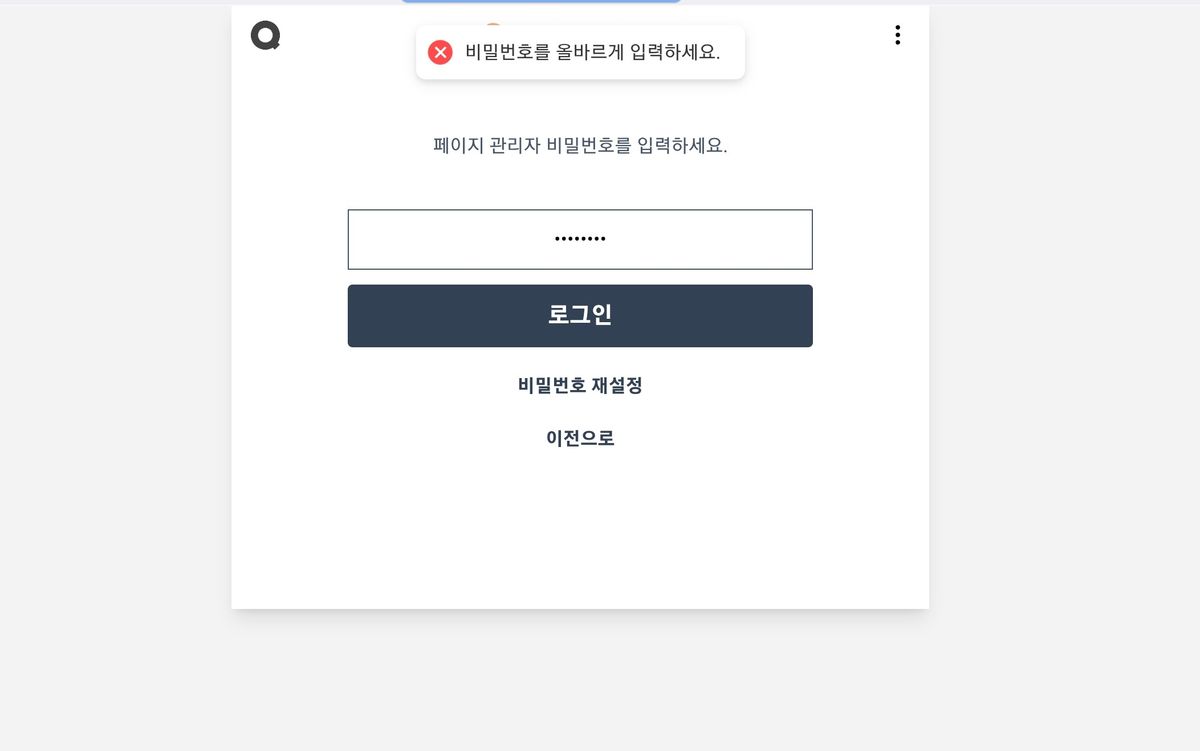Tap the password input field
1200x751 pixels.
(x=580, y=239)
